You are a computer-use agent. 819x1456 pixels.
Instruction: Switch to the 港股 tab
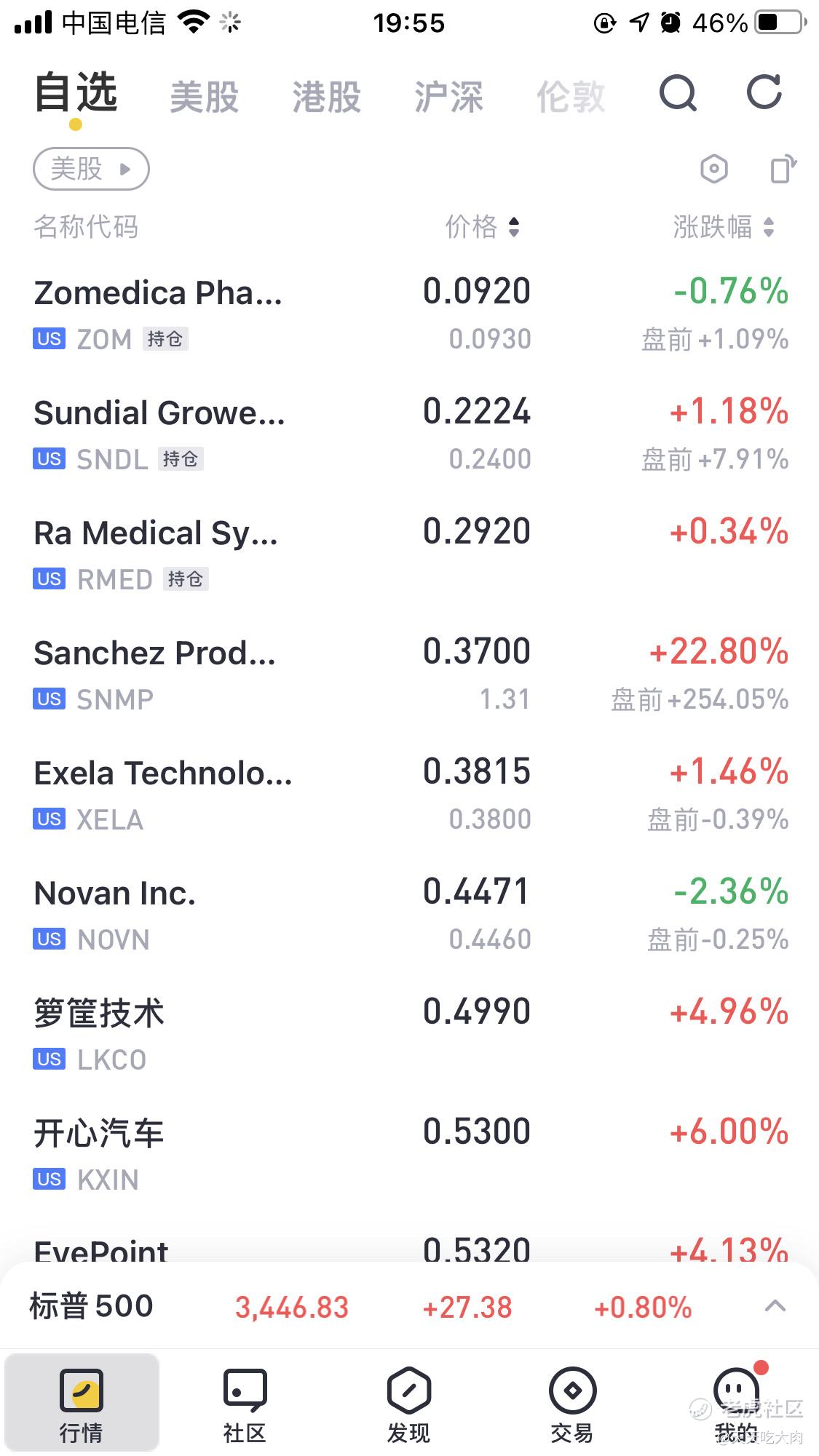point(327,97)
